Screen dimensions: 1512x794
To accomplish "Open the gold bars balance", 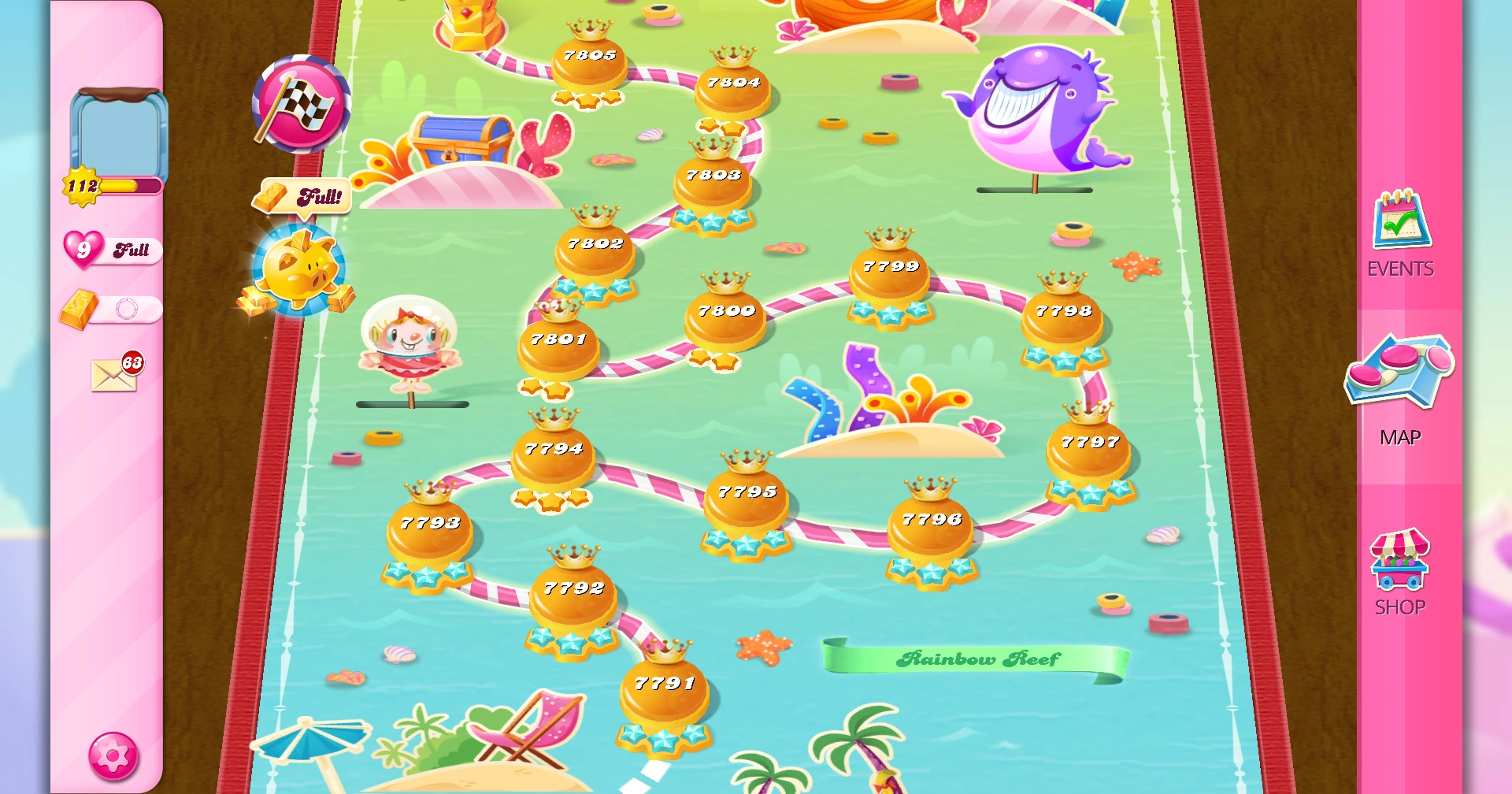I will [x=111, y=309].
